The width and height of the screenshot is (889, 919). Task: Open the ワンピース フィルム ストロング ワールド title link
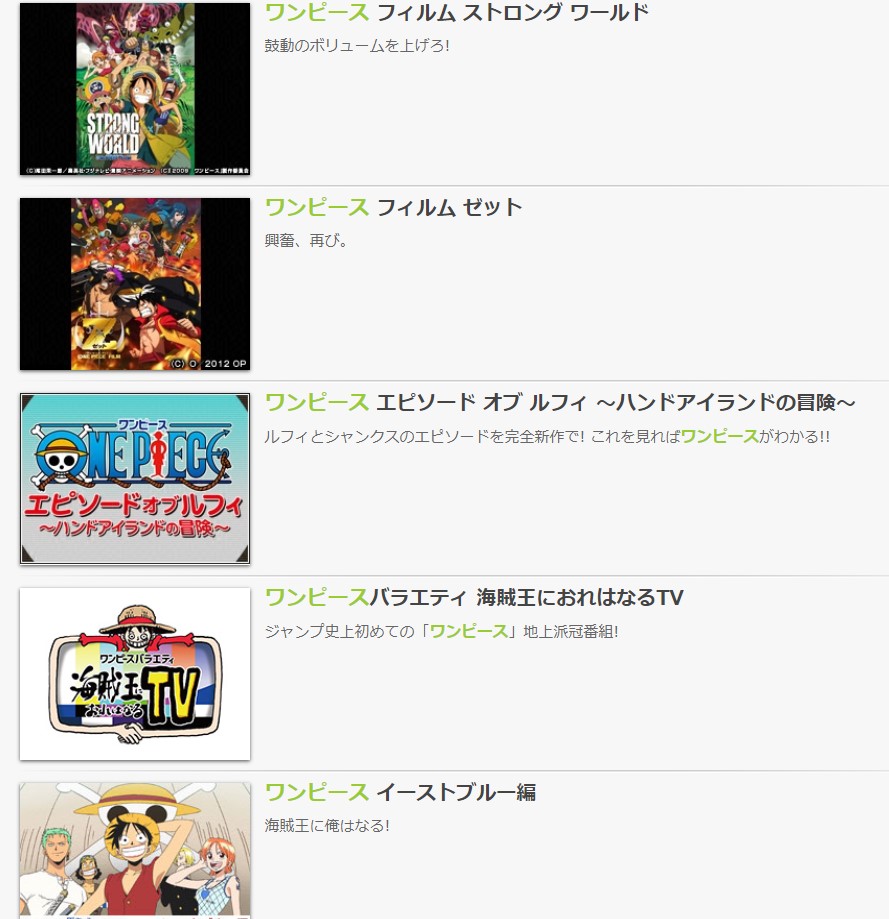[x=456, y=13]
